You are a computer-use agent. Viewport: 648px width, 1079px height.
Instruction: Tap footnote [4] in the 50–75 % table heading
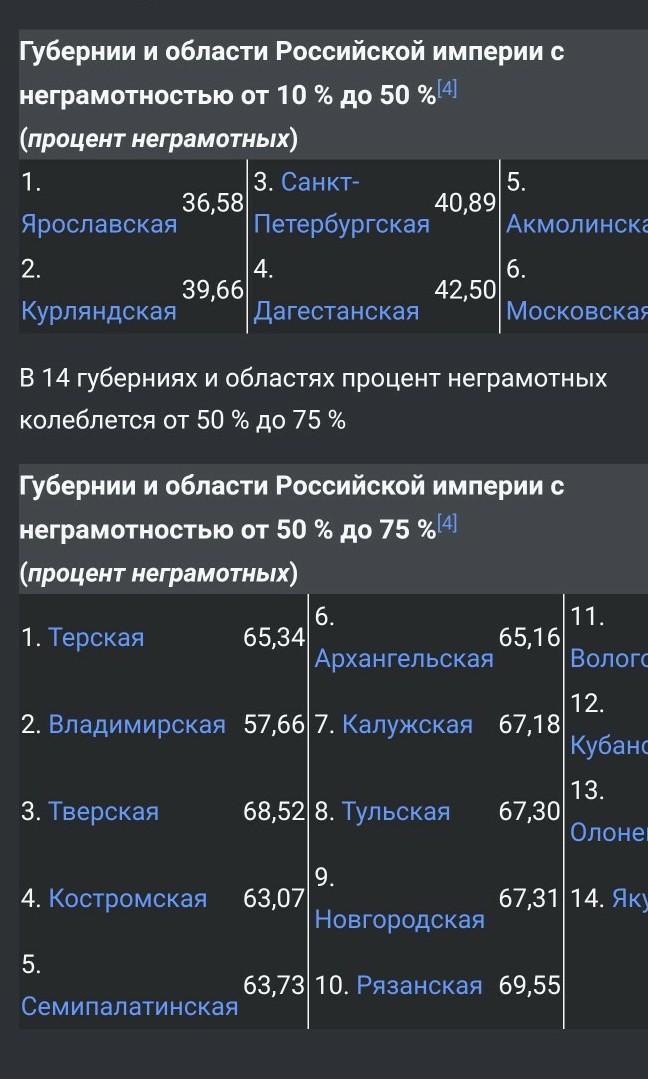click(448, 525)
